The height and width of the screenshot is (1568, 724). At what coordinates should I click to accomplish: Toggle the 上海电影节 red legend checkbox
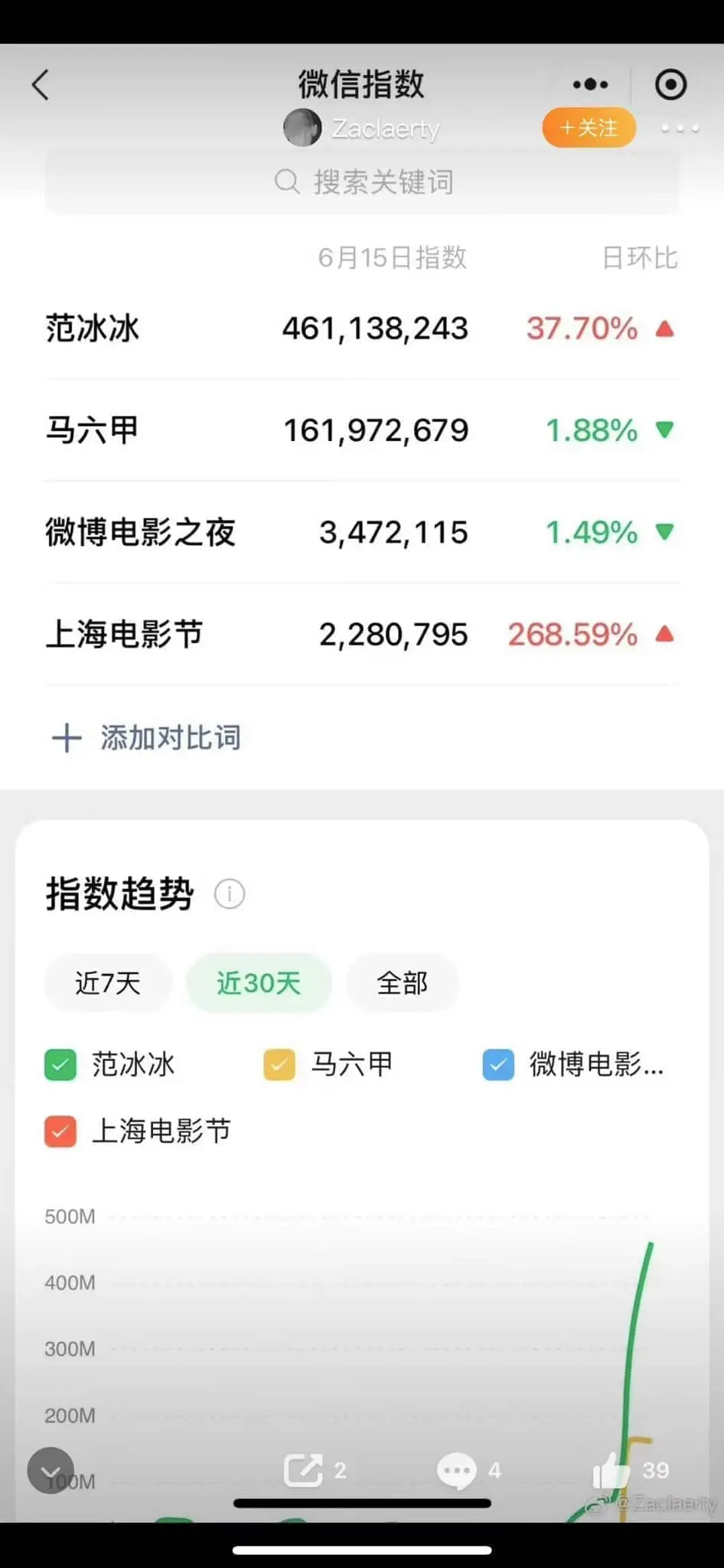click(x=60, y=1132)
